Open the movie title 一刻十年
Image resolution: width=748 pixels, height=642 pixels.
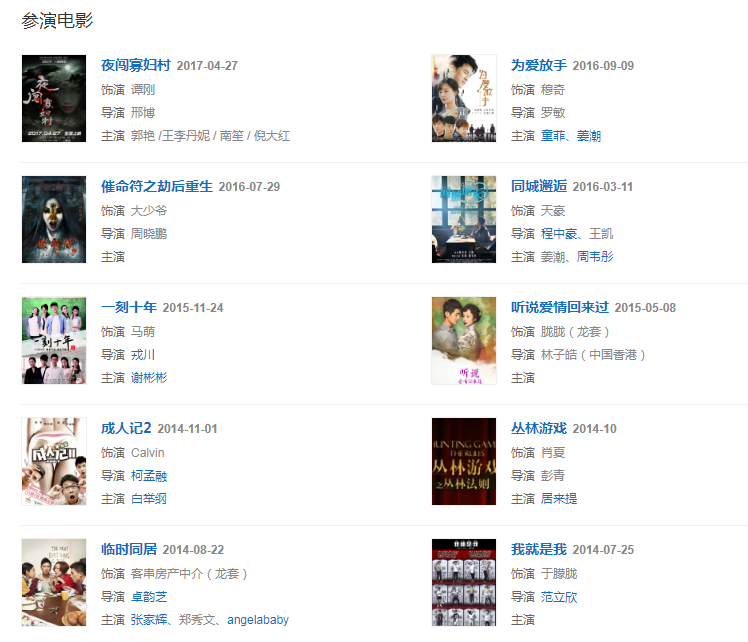pos(129,307)
